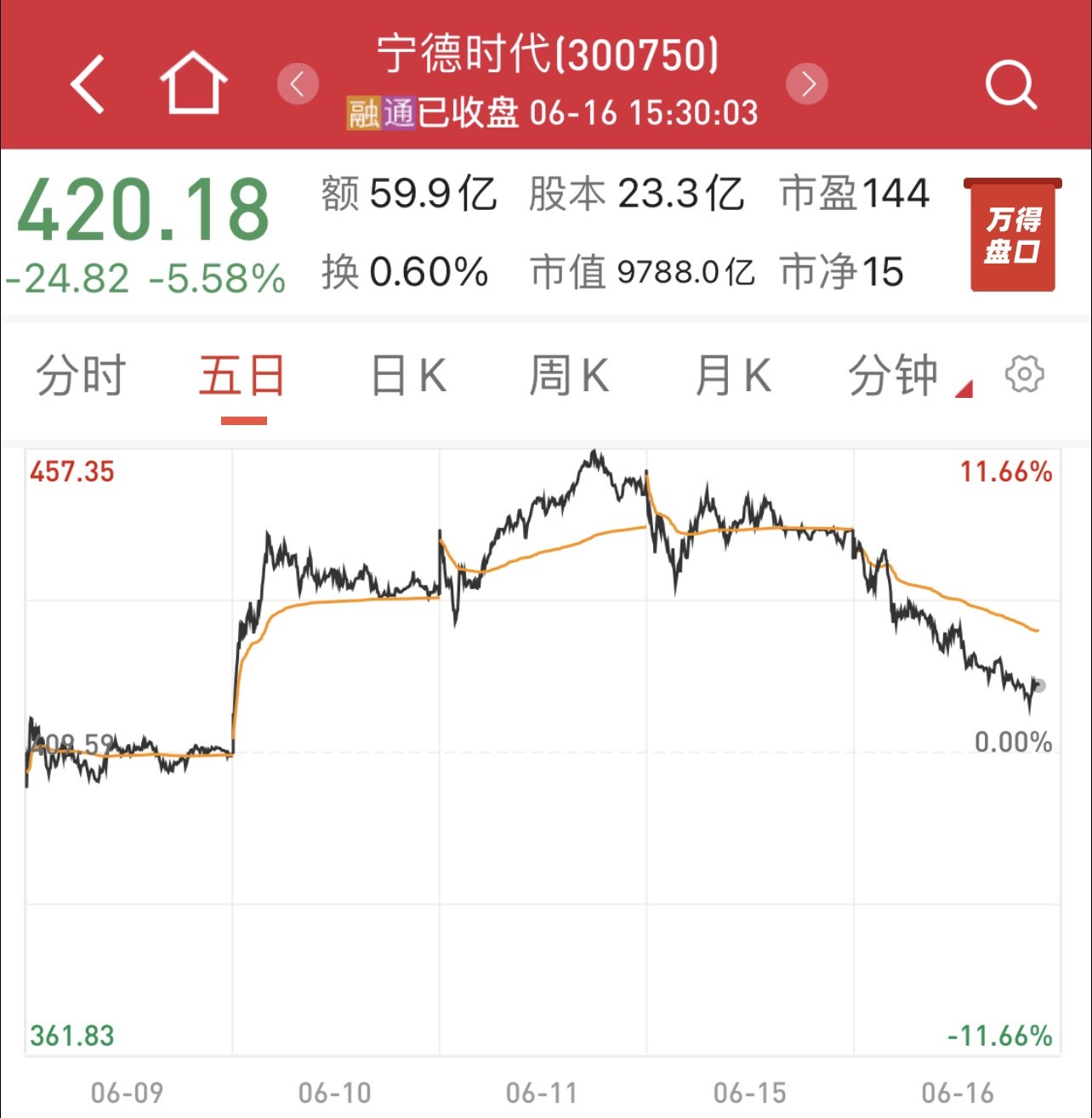The width and height of the screenshot is (1092, 1118).
Task: Select the 五日 chart tab
Action: [x=242, y=376]
